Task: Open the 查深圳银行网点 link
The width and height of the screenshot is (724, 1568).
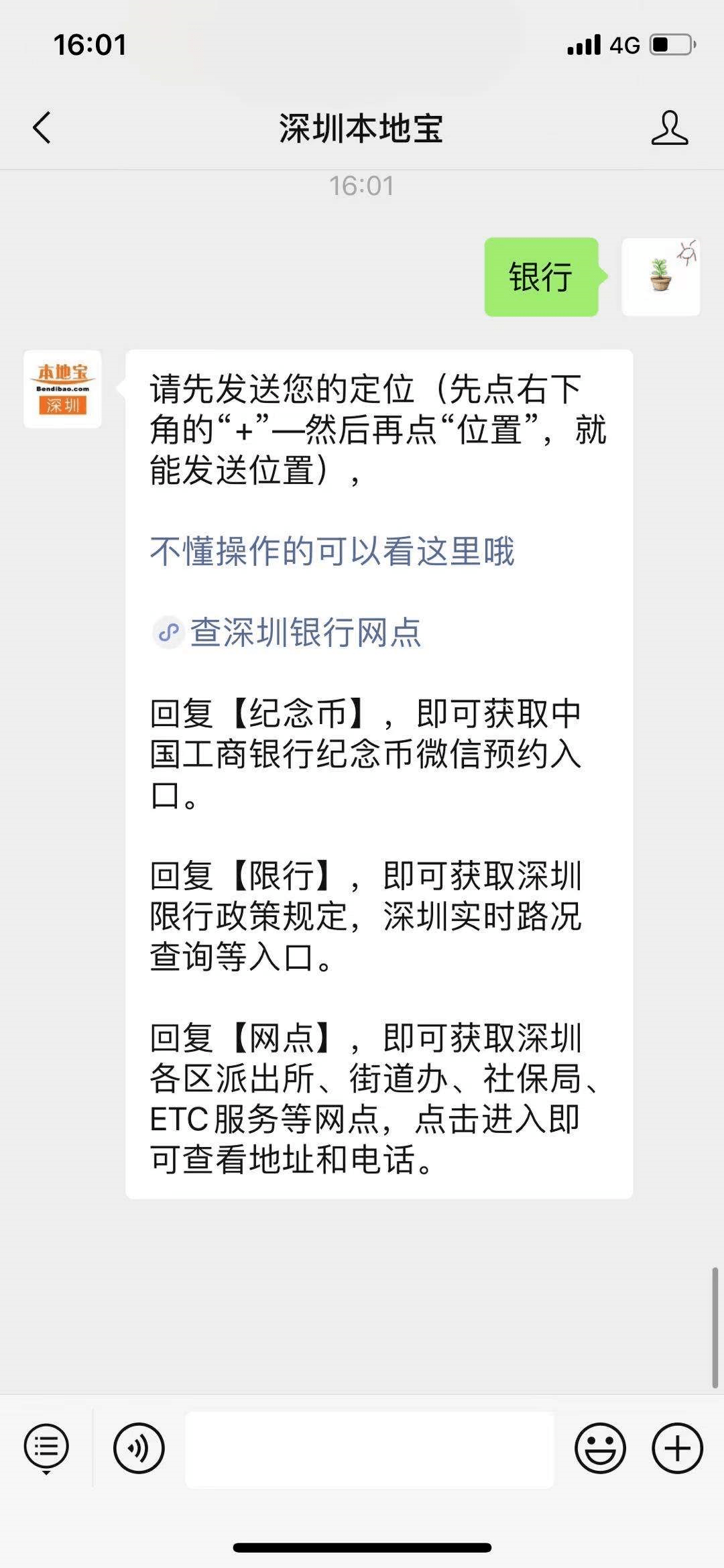Action: click(x=305, y=634)
